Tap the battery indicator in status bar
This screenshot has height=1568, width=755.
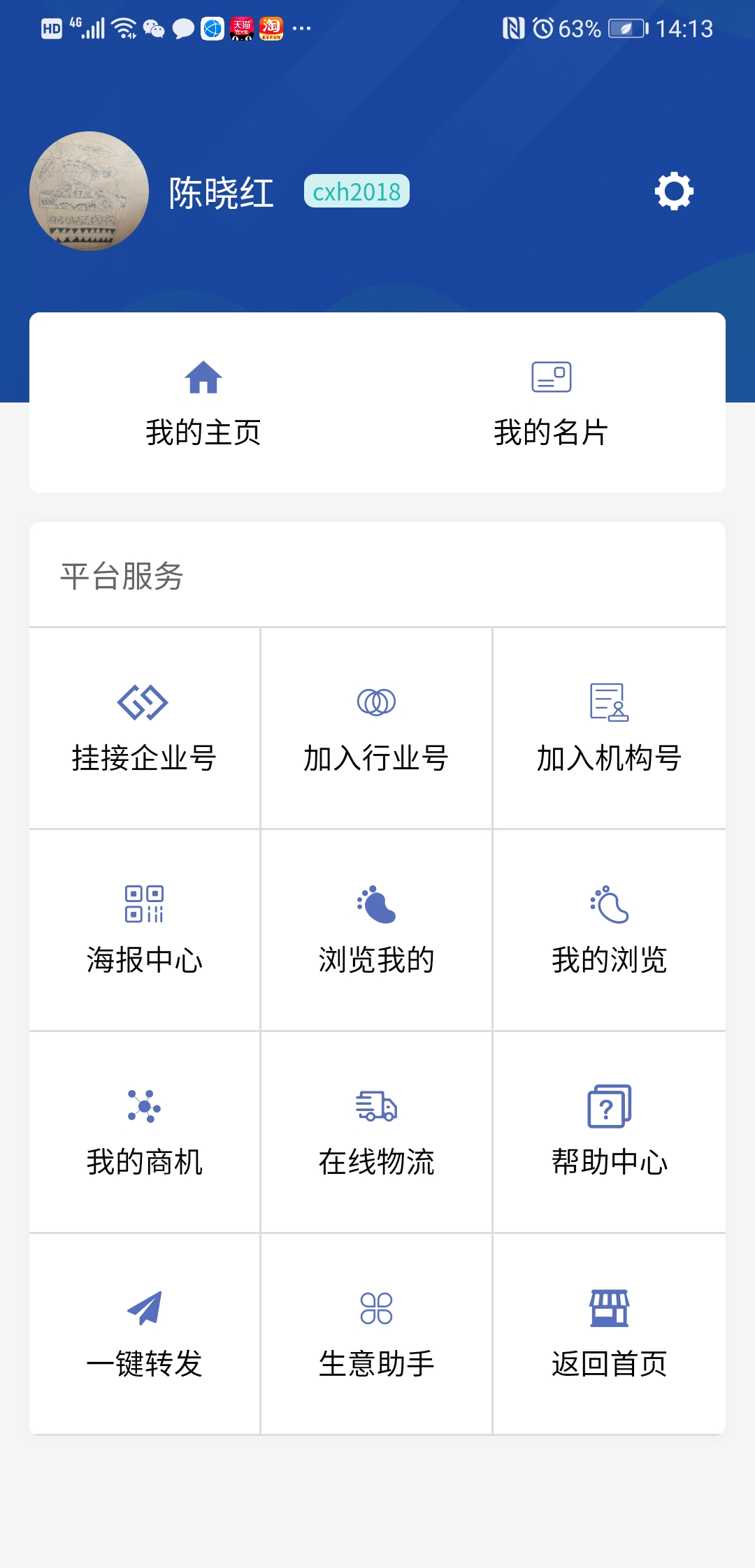tap(621, 29)
